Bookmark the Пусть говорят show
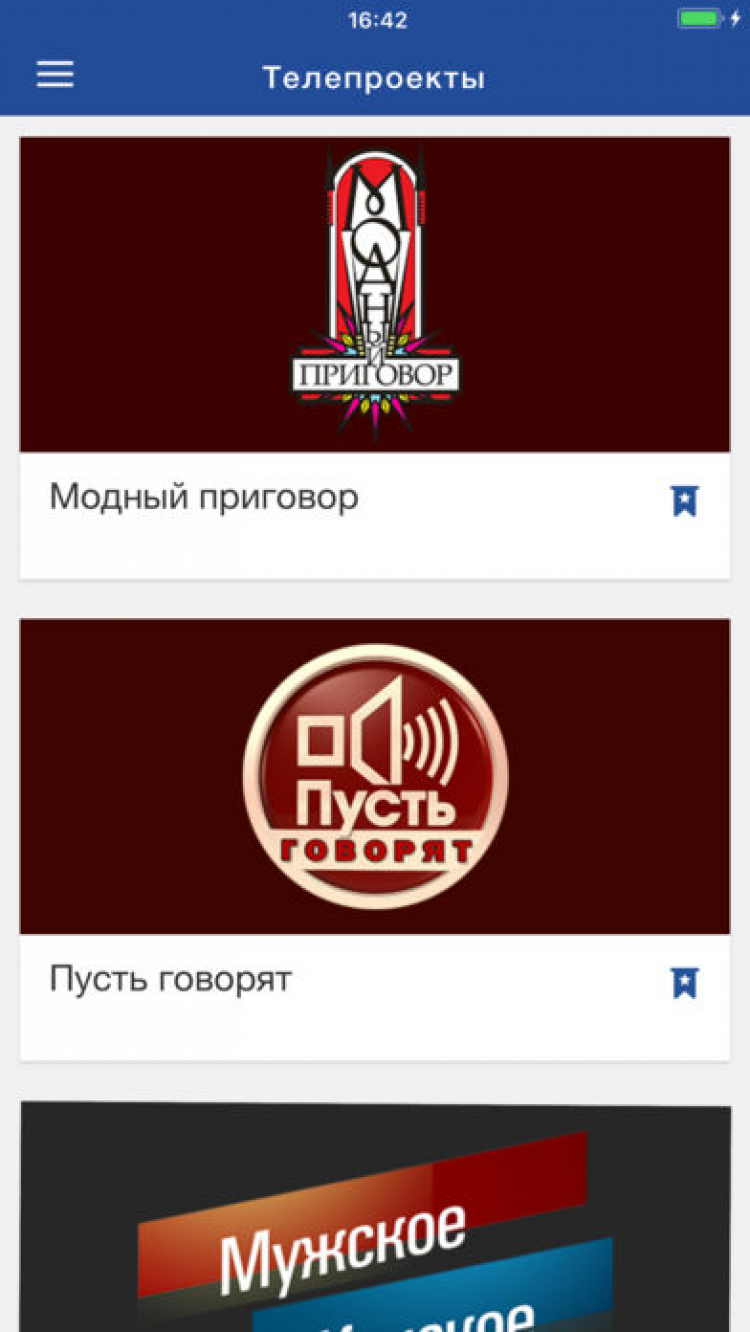Screen dimensions: 750x1332 tap(684, 983)
